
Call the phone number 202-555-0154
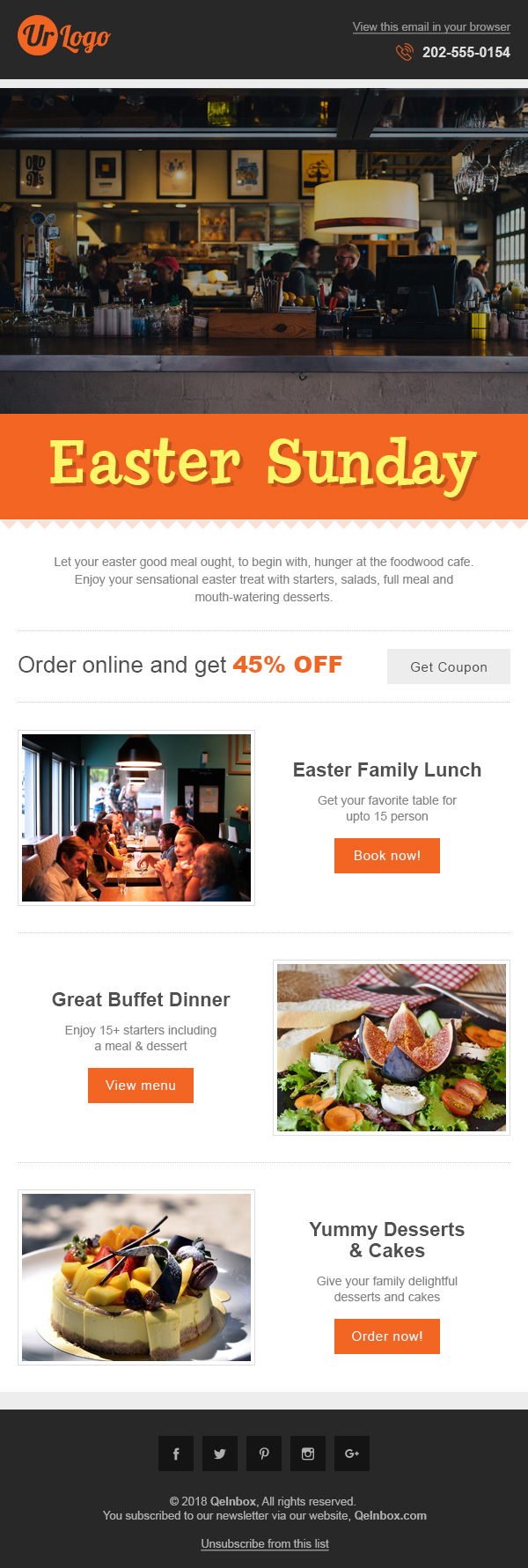pos(466,53)
